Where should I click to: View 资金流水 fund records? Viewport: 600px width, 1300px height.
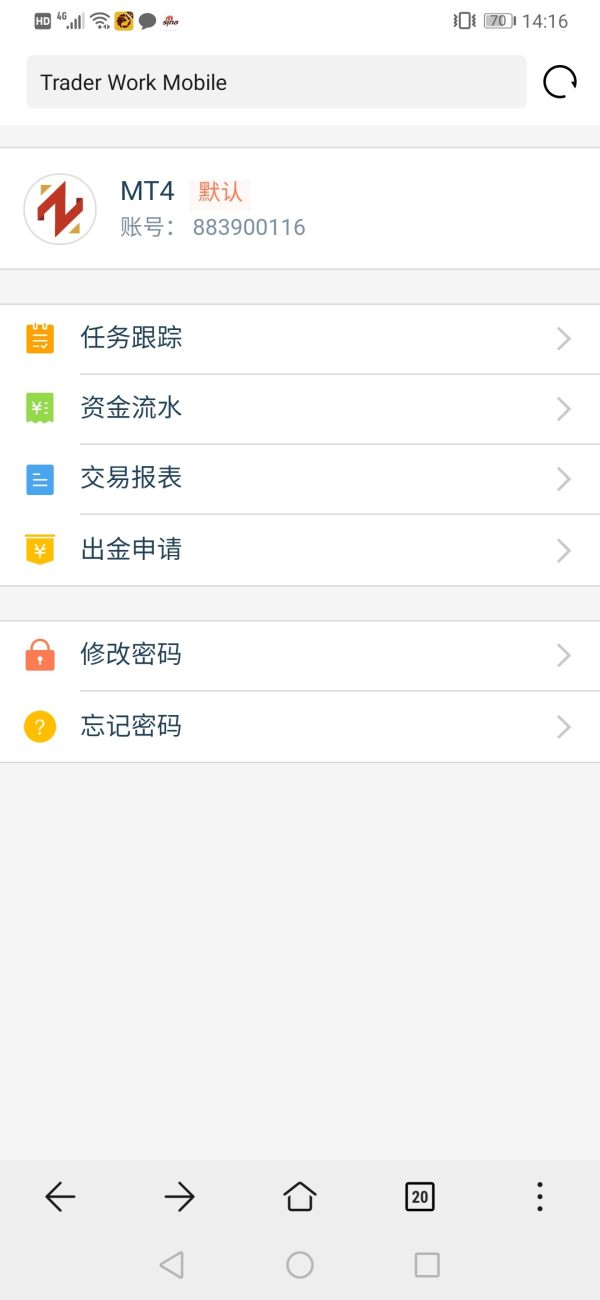pyautogui.click(x=300, y=408)
